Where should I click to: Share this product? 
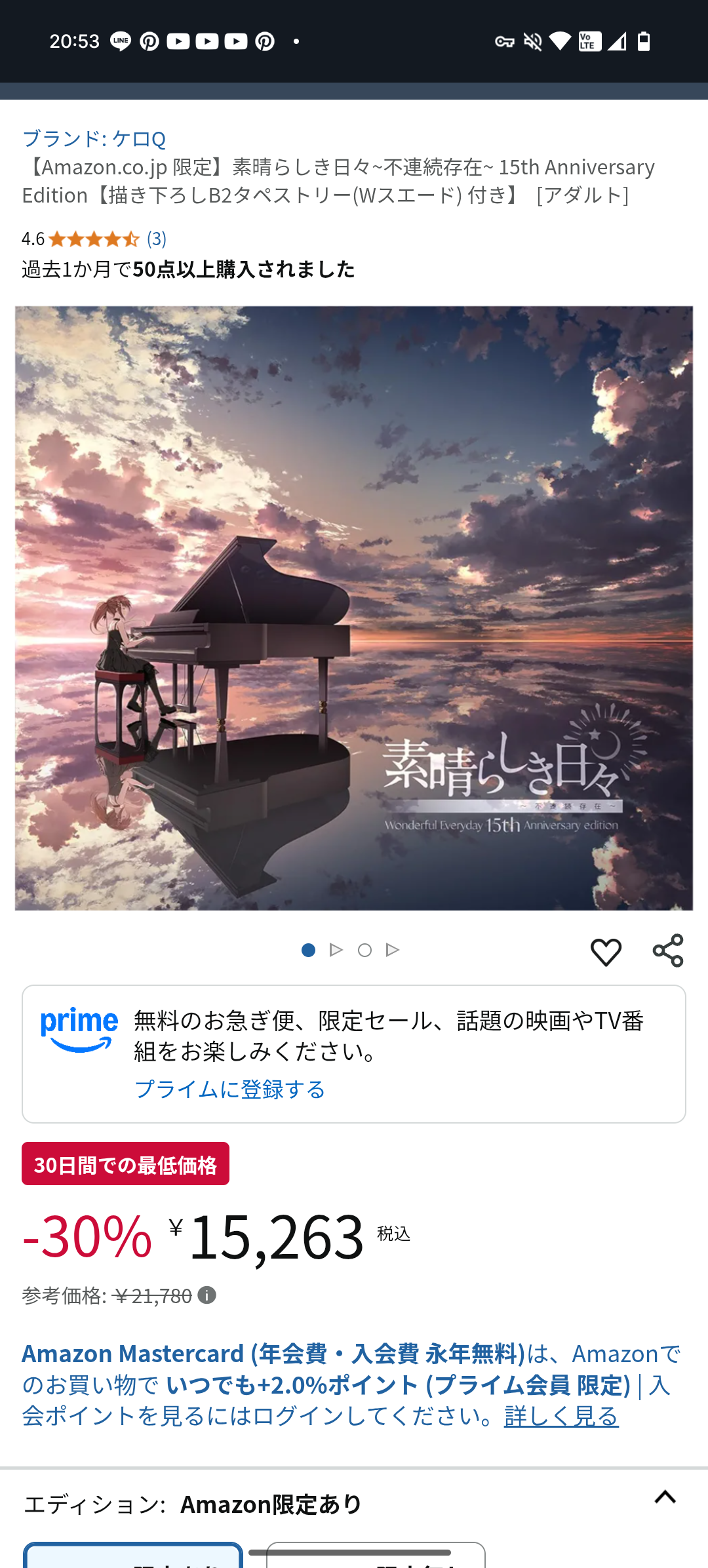667,951
